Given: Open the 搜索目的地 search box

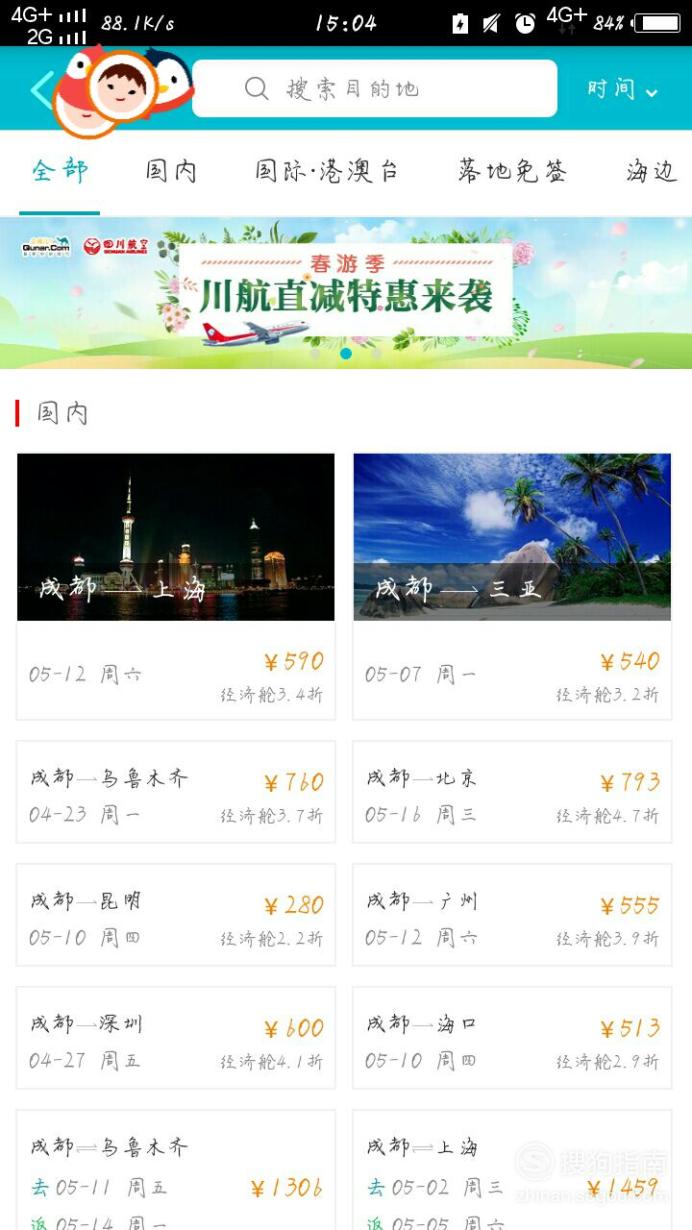Looking at the screenshot, I should click(x=374, y=89).
